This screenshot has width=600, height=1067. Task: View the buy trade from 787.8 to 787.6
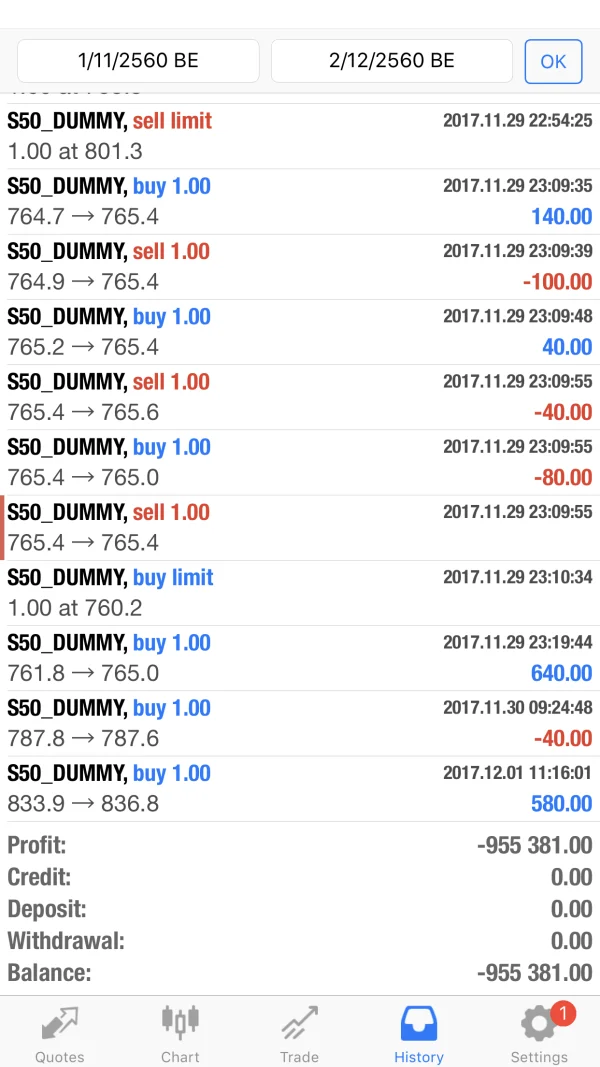[300, 723]
